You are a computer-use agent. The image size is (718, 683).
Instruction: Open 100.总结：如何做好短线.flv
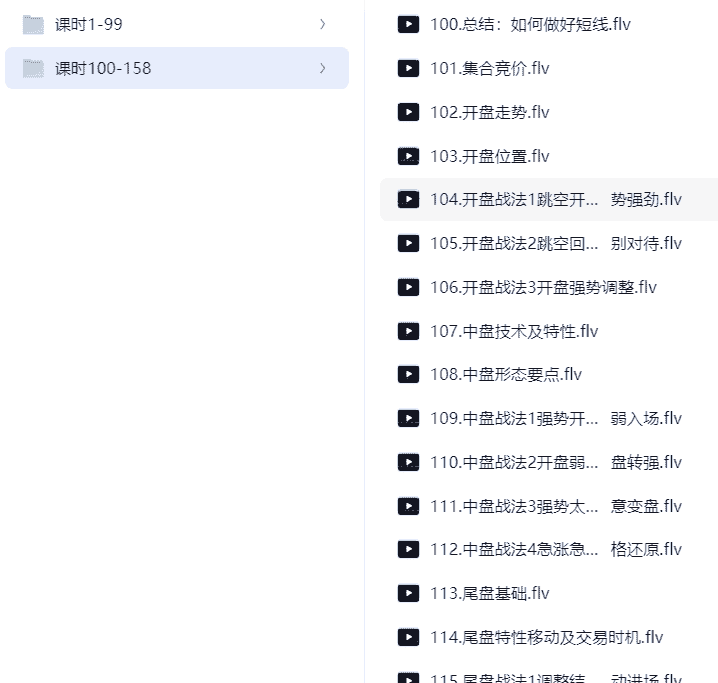coord(530,25)
